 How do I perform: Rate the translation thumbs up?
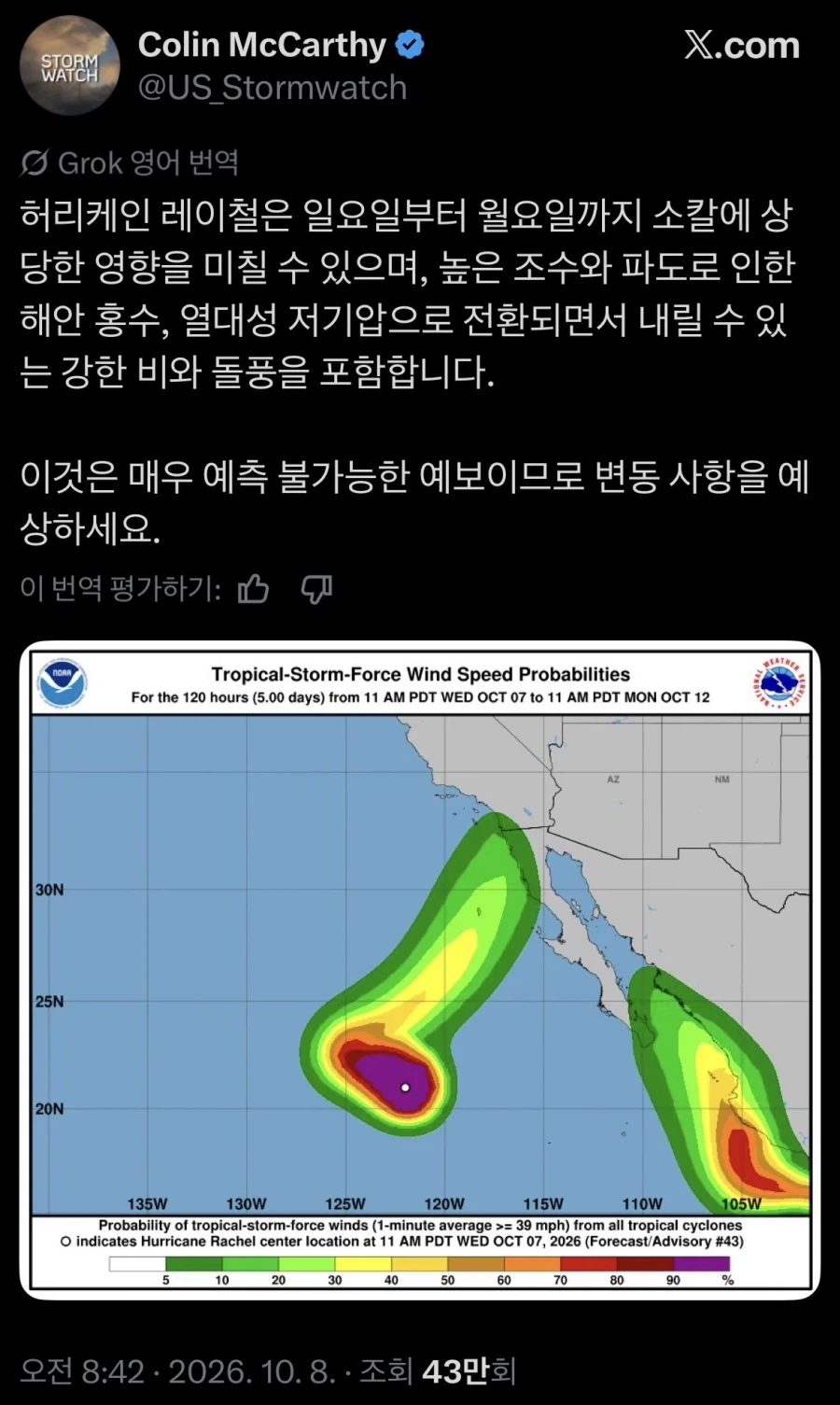click(253, 589)
